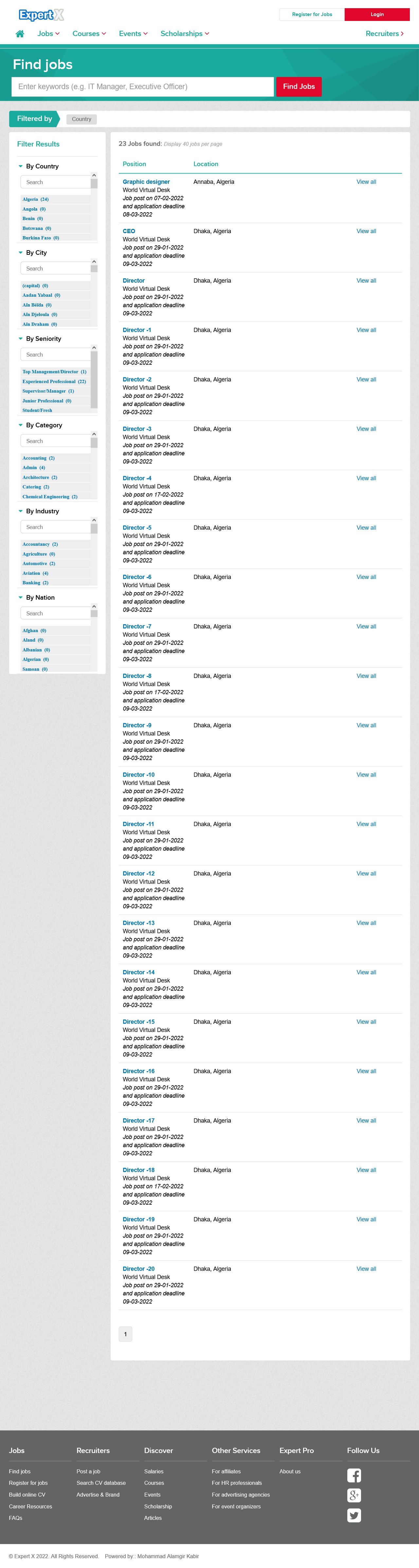
Task: Tap Register for Jobs button
Action: click(312, 15)
